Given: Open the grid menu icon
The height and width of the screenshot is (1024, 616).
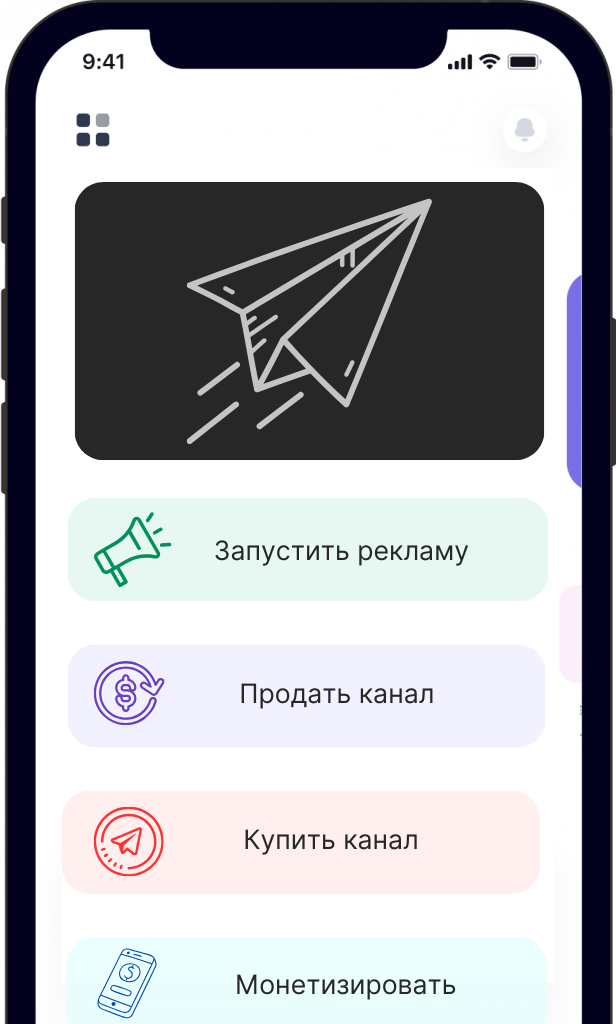Looking at the screenshot, I should point(93,130).
